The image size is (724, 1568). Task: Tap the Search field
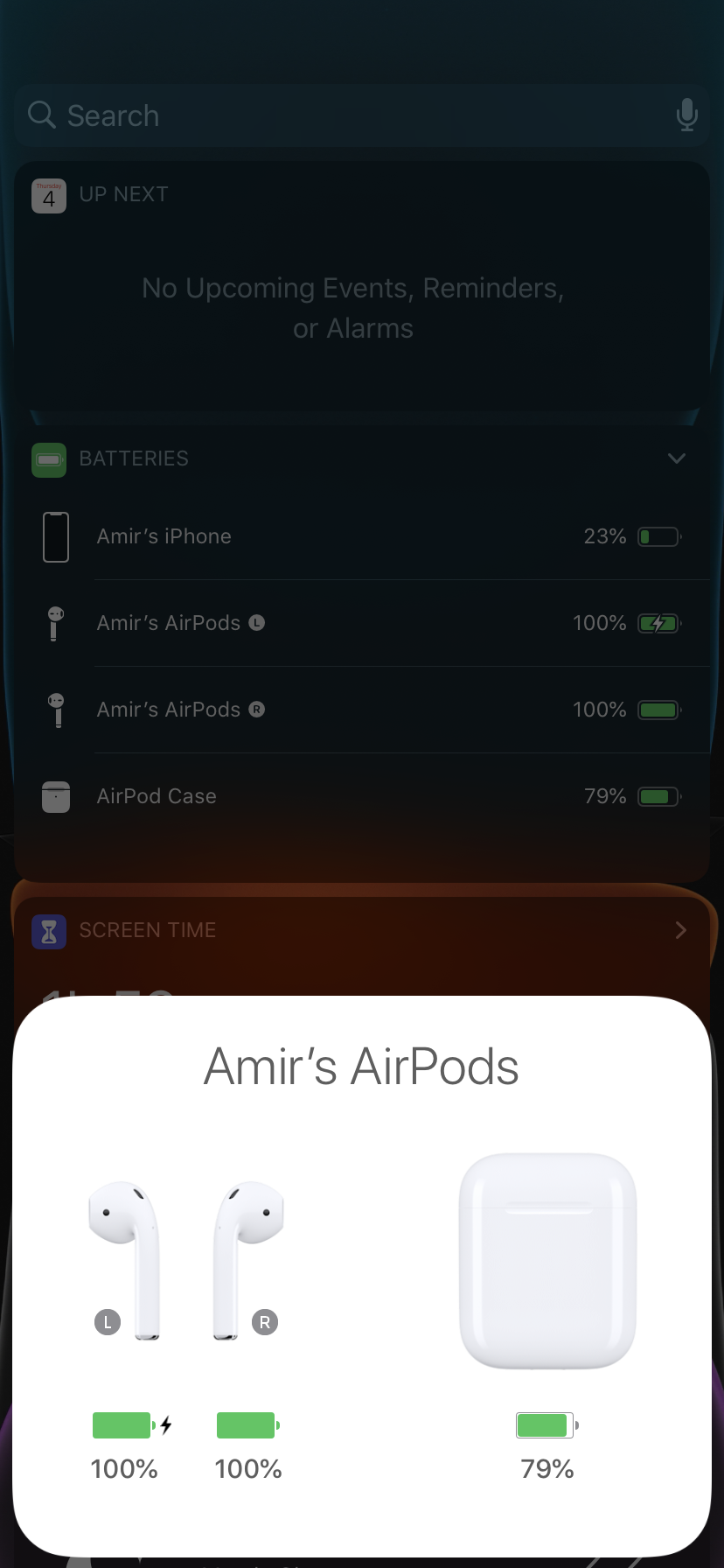pos(361,115)
